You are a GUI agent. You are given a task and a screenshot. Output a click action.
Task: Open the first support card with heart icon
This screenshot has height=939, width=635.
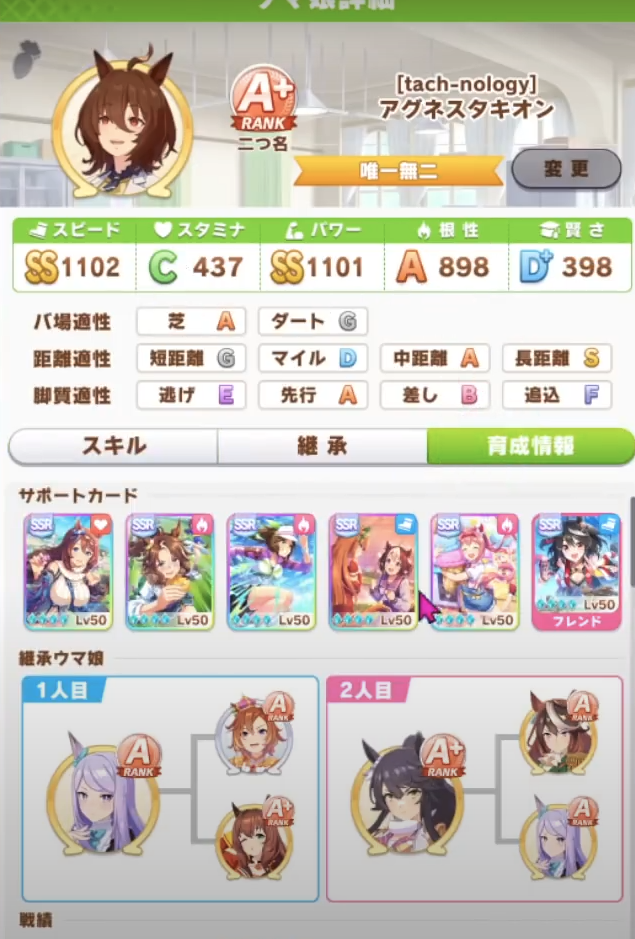tap(69, 571)
